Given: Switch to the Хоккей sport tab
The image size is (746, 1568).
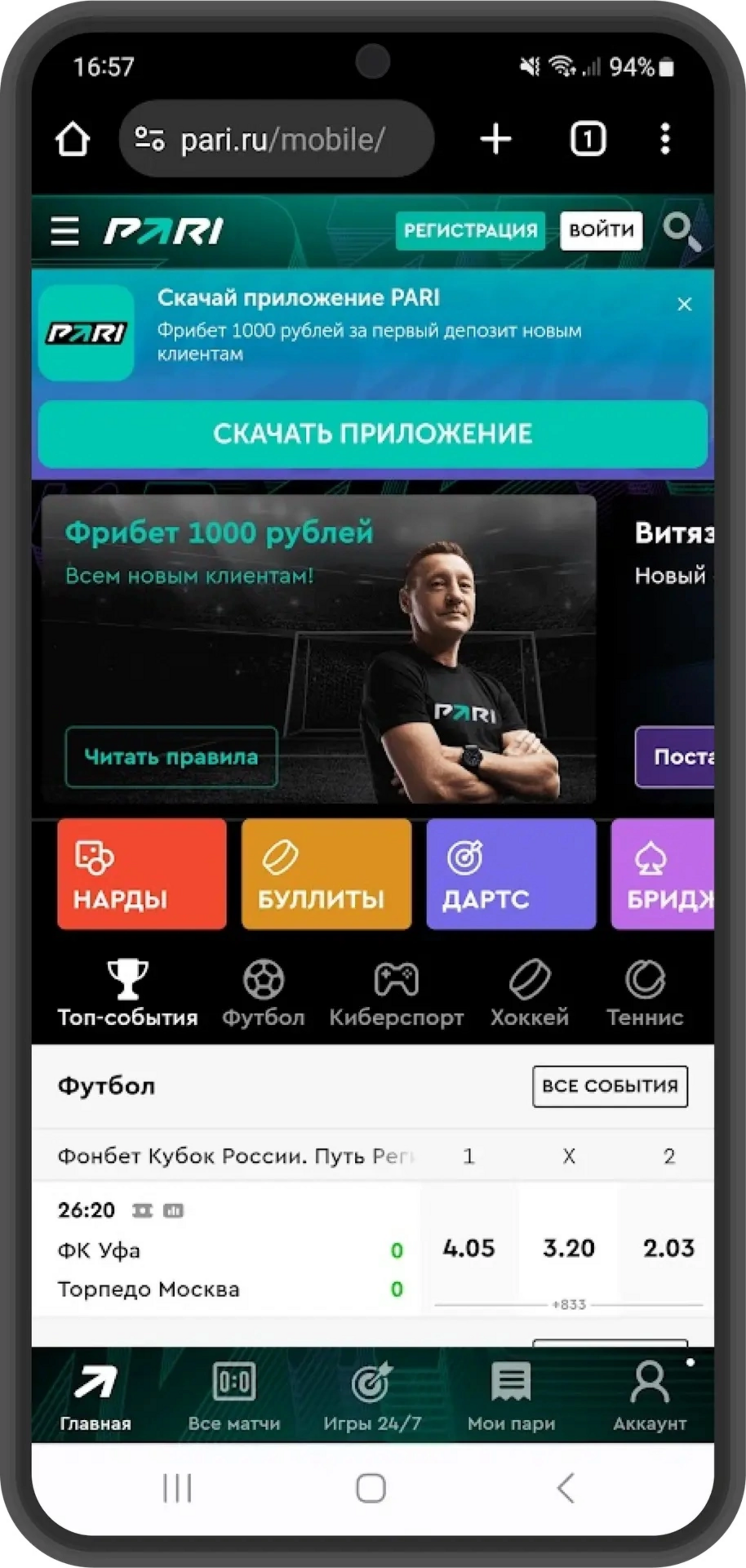Looking at the screenshot, I should point(529,993).
